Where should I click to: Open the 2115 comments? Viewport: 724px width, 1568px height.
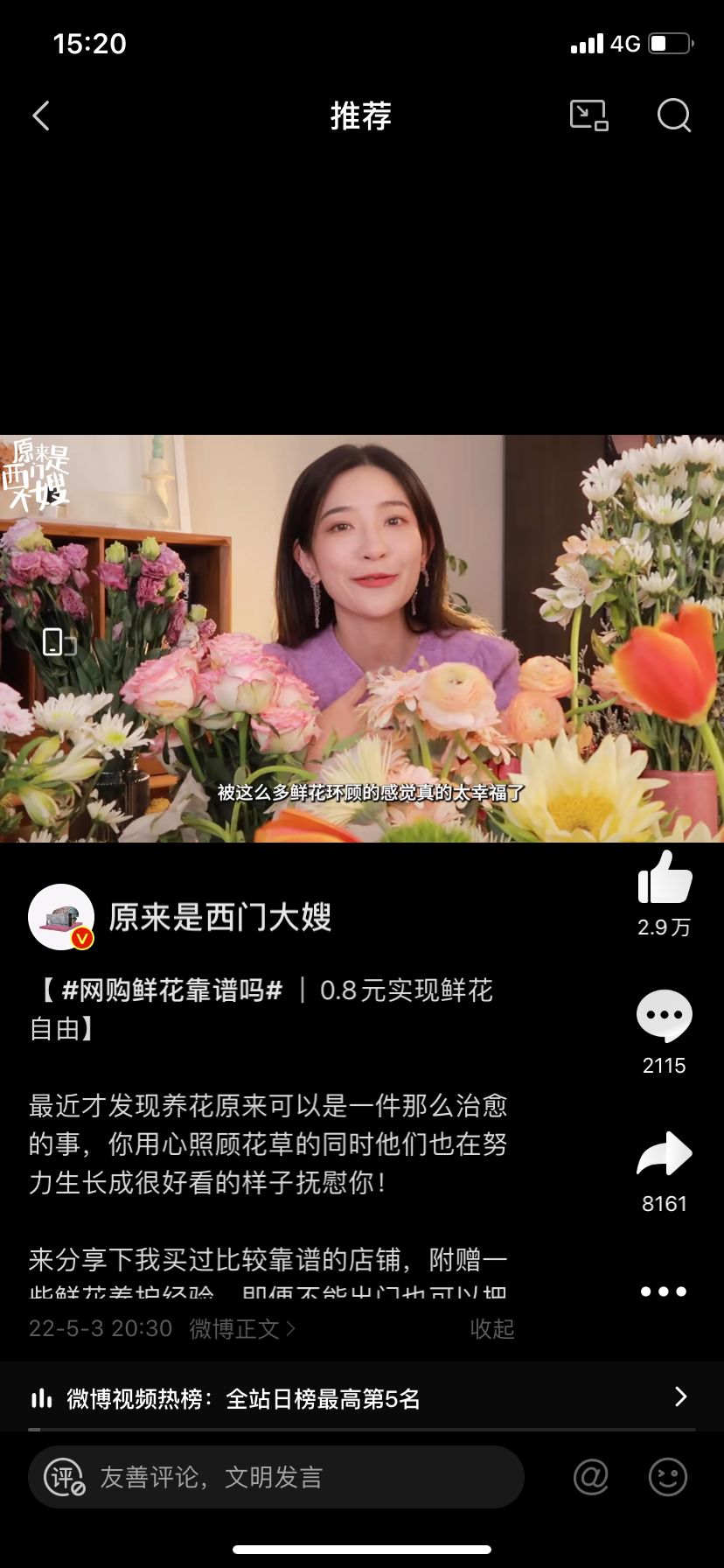point(665,1017)
